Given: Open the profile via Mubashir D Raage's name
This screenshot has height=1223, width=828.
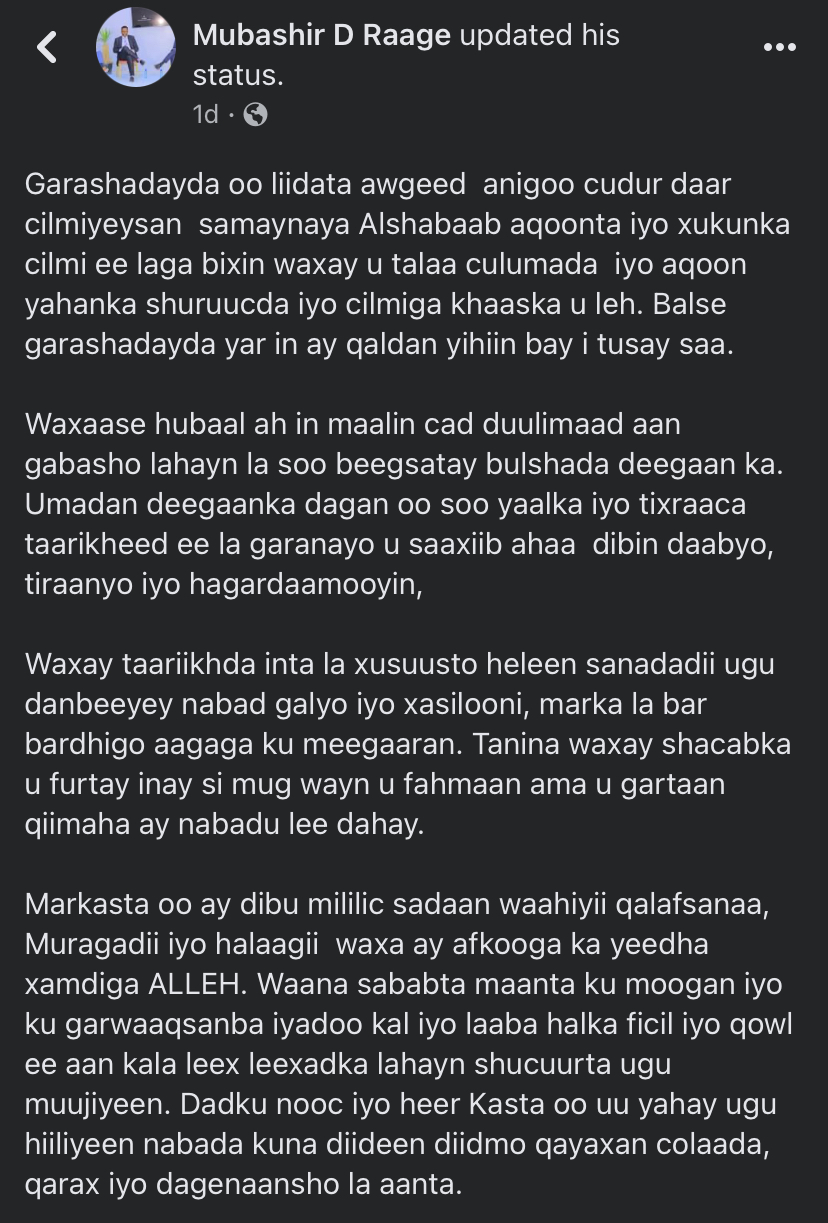Looking at the screenshot, I should tap(322, 35).
